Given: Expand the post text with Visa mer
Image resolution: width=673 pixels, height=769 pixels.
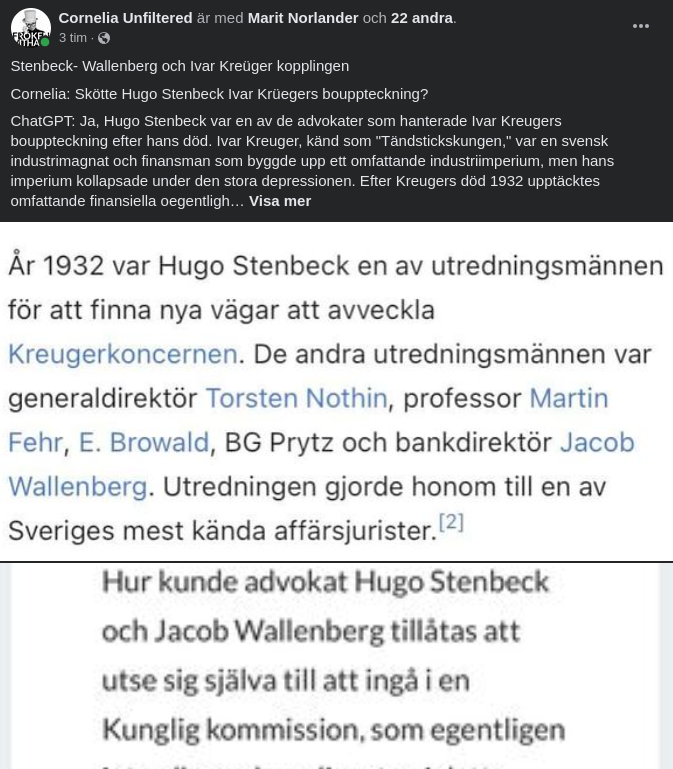Looking at the screenshot, I should click(280, 201).
